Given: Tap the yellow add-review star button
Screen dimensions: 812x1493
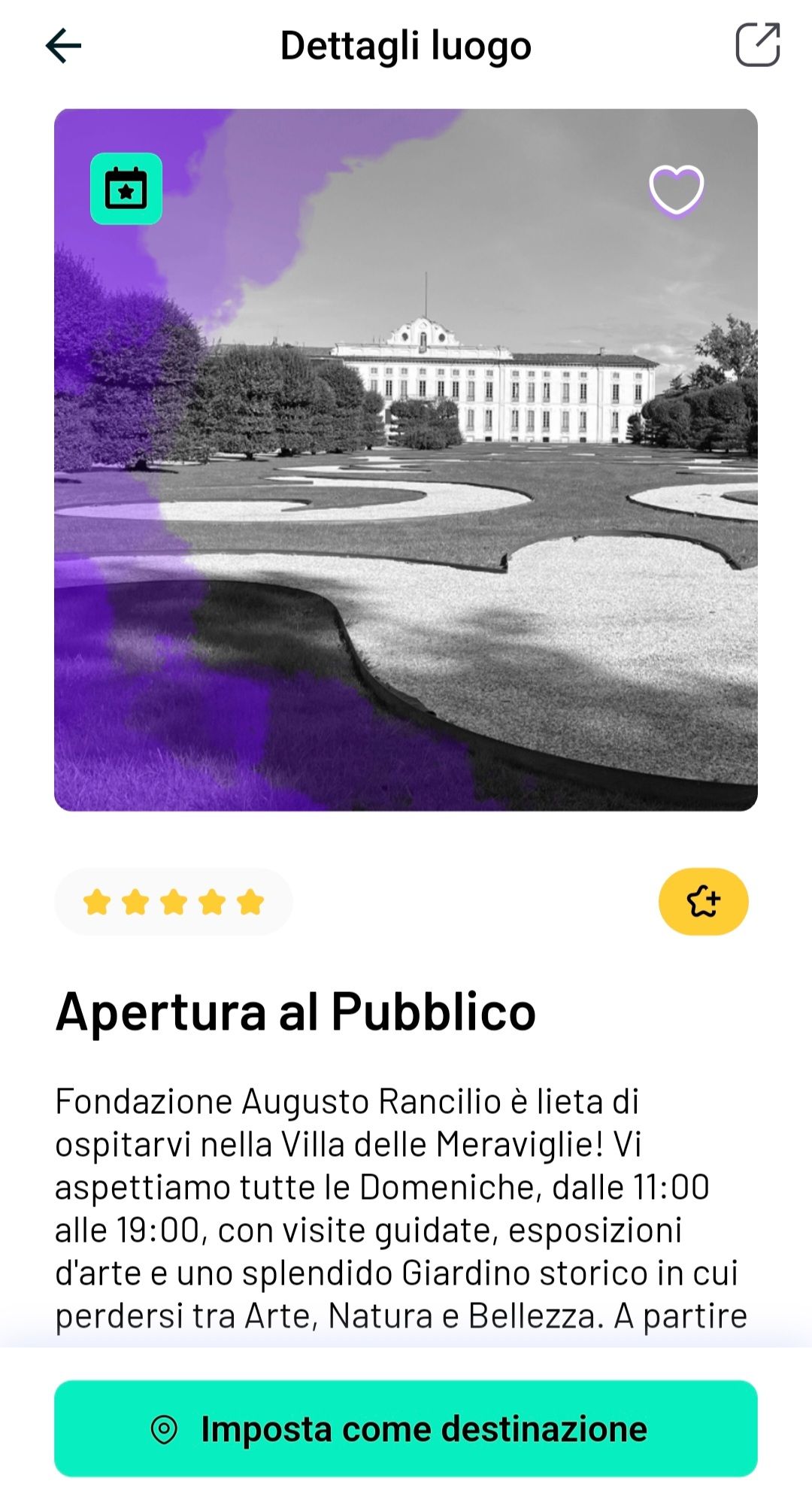Looking at the screenshot, I should coord(703,902).
